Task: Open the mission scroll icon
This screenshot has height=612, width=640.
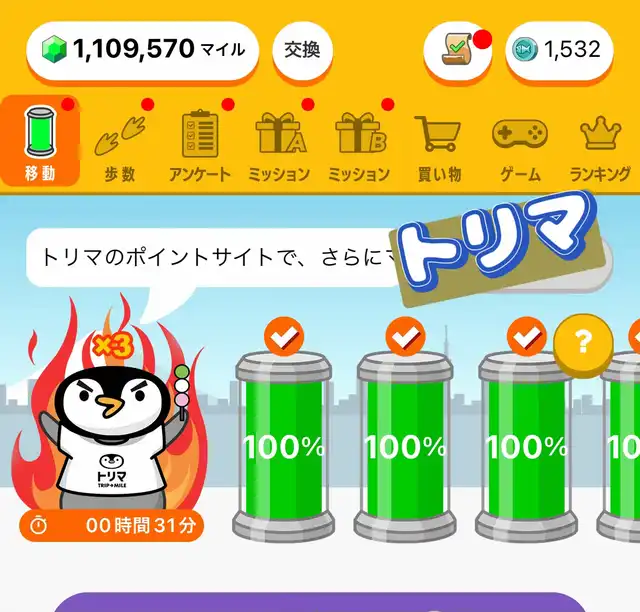Action: pyautogui.click(x=455, y=50)
